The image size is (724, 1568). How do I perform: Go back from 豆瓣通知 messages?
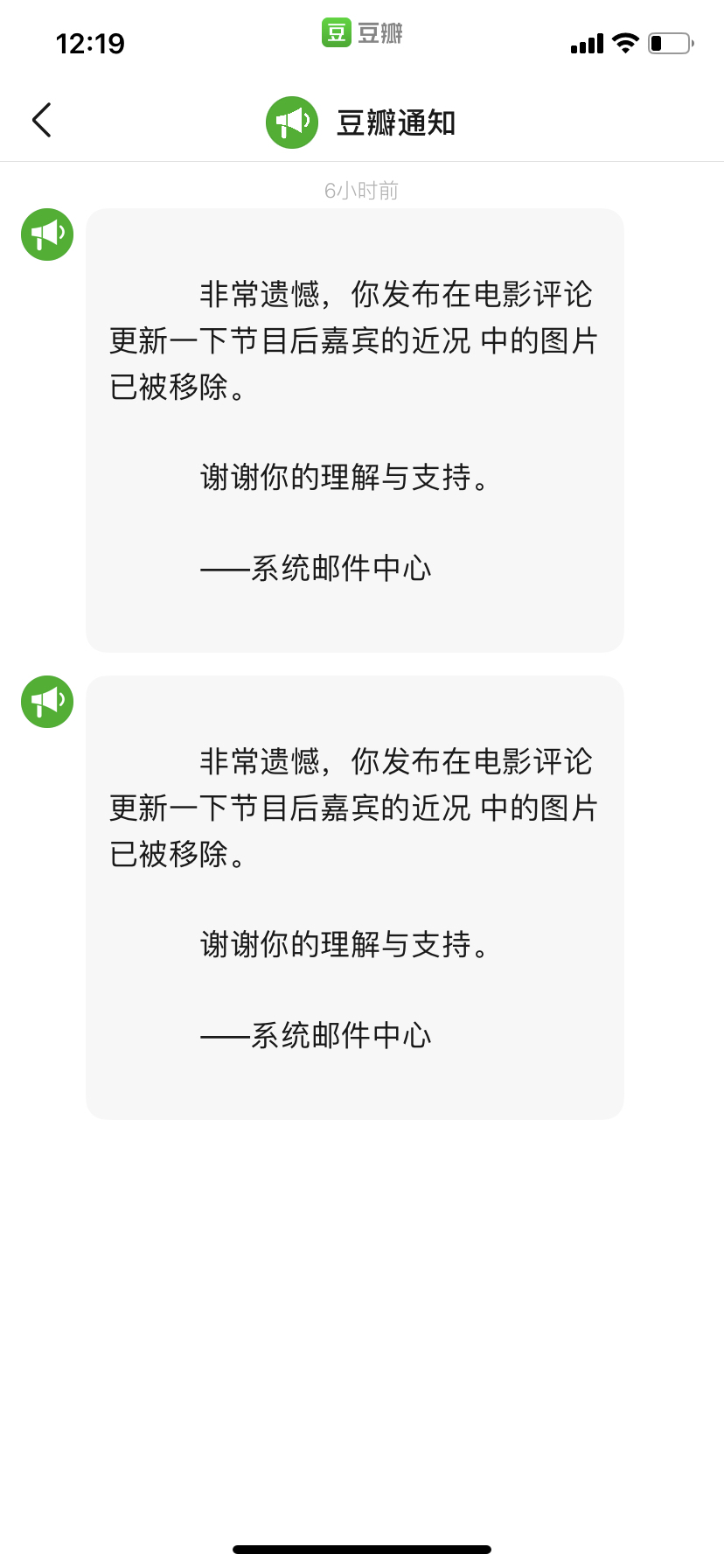click(42, 121)
